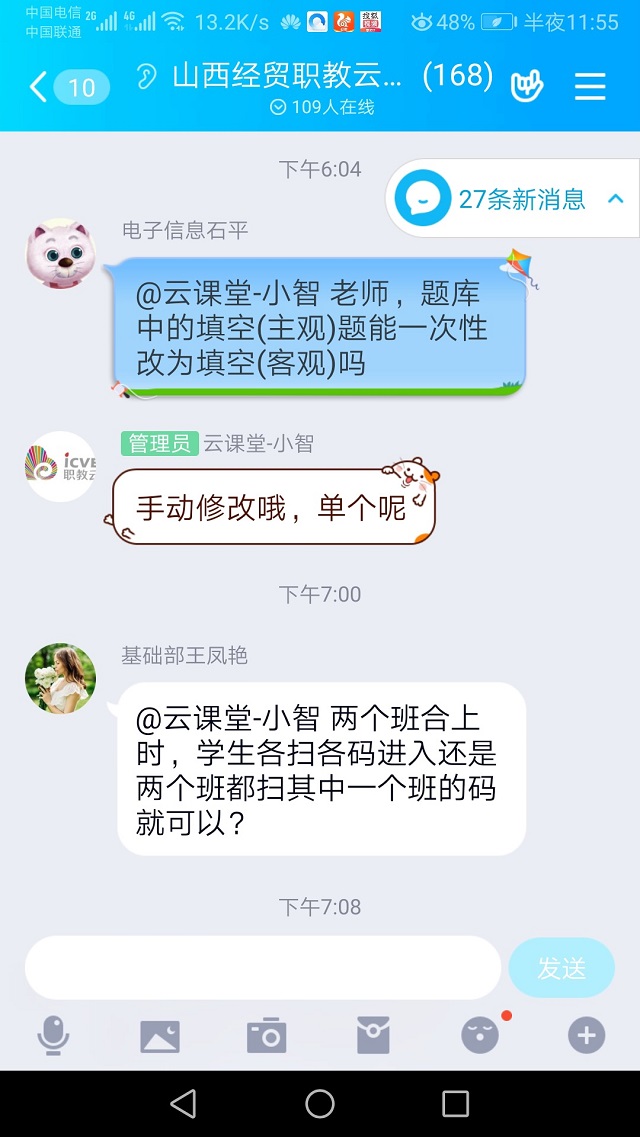Open the emoji panel
640x1137 pixels.
pos(481,1035)
